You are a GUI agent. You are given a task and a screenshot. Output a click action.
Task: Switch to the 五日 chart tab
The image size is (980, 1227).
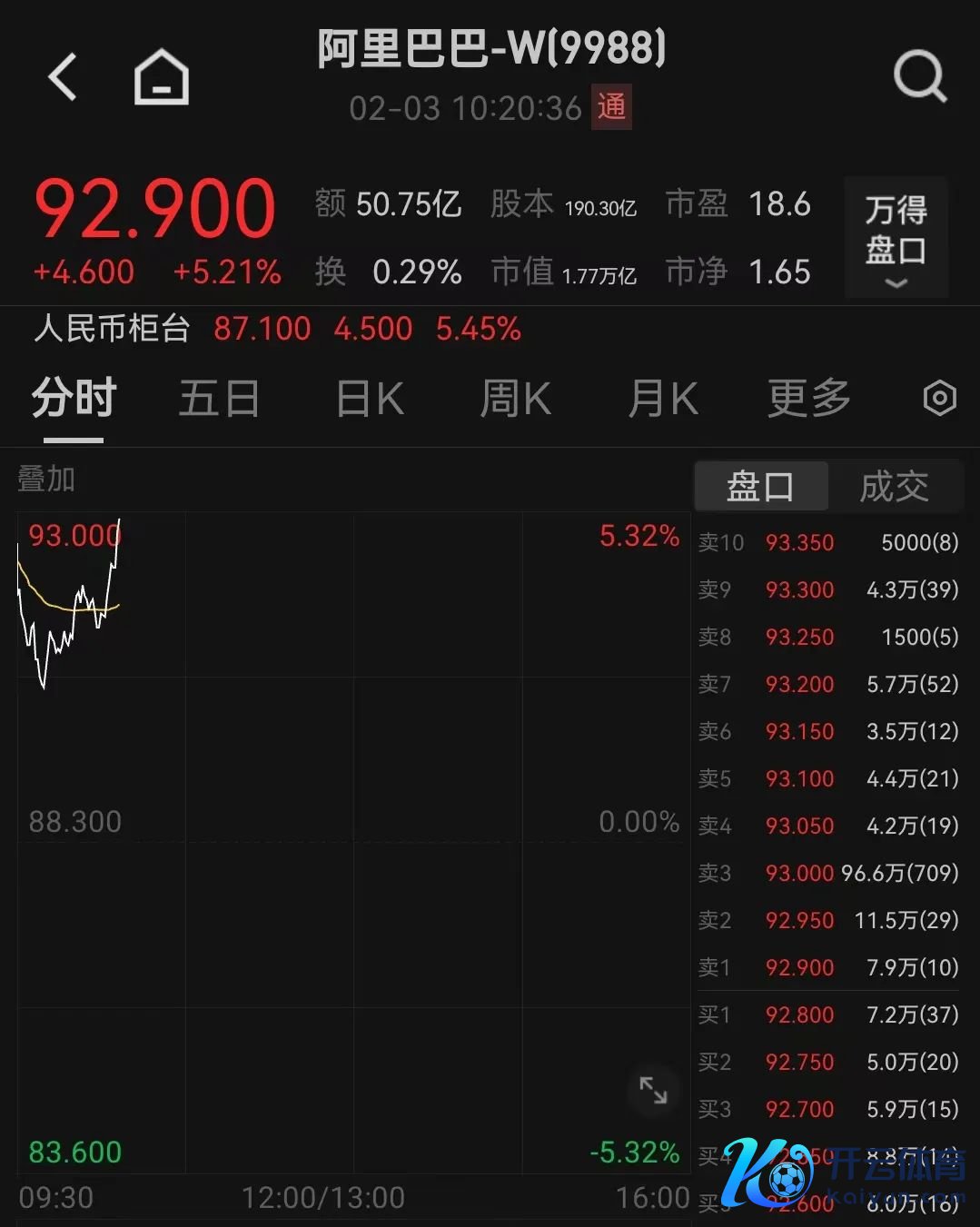[x=219, y=399]
